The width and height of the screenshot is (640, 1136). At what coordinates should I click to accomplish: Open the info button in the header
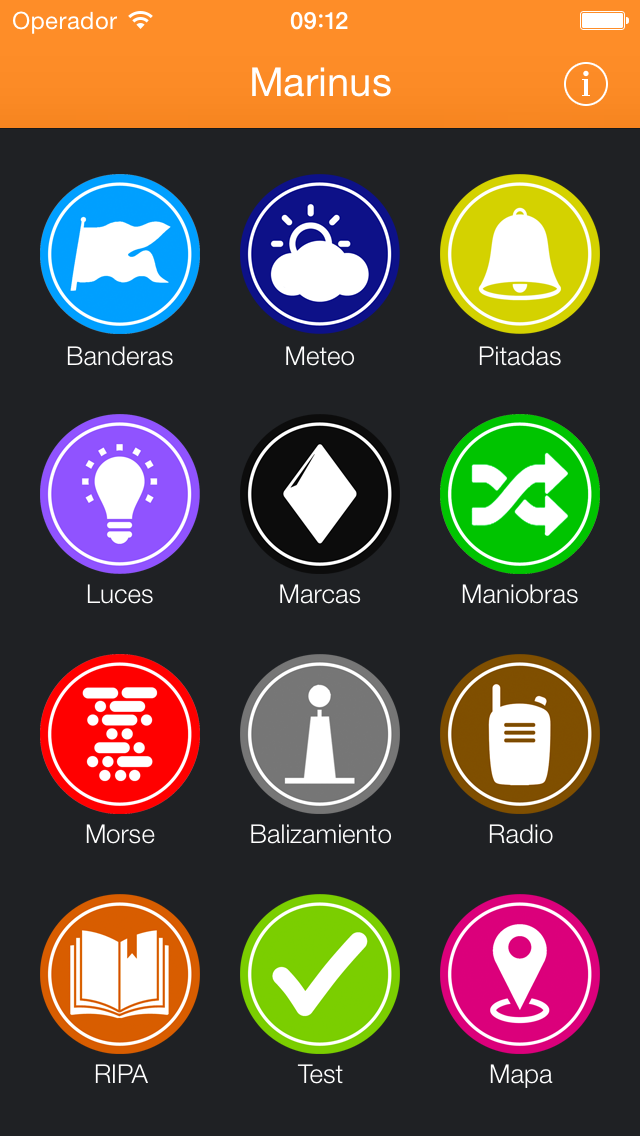pos(585,85)
